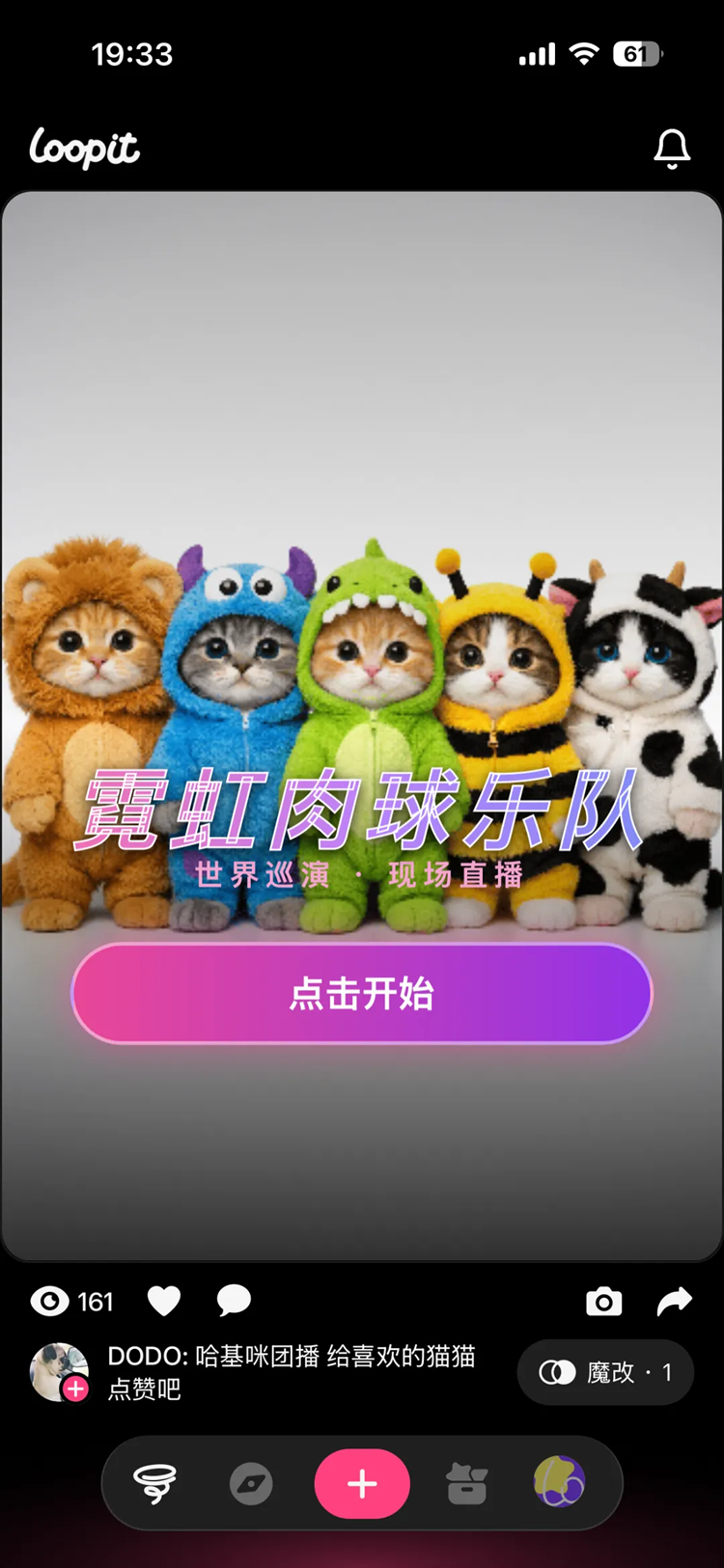The width and height of the screenshot is (724, 1568).
Task: Open the compass explore icon
Action: click(x=251, y=1483)
